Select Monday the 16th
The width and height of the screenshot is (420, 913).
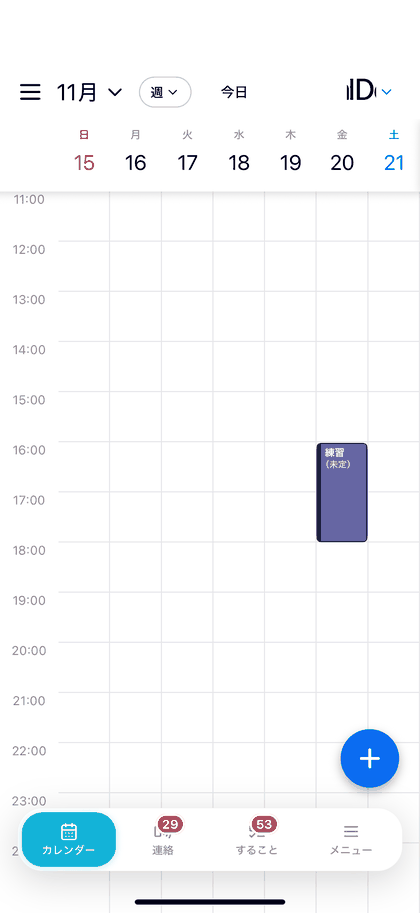(x=136, y=153)
